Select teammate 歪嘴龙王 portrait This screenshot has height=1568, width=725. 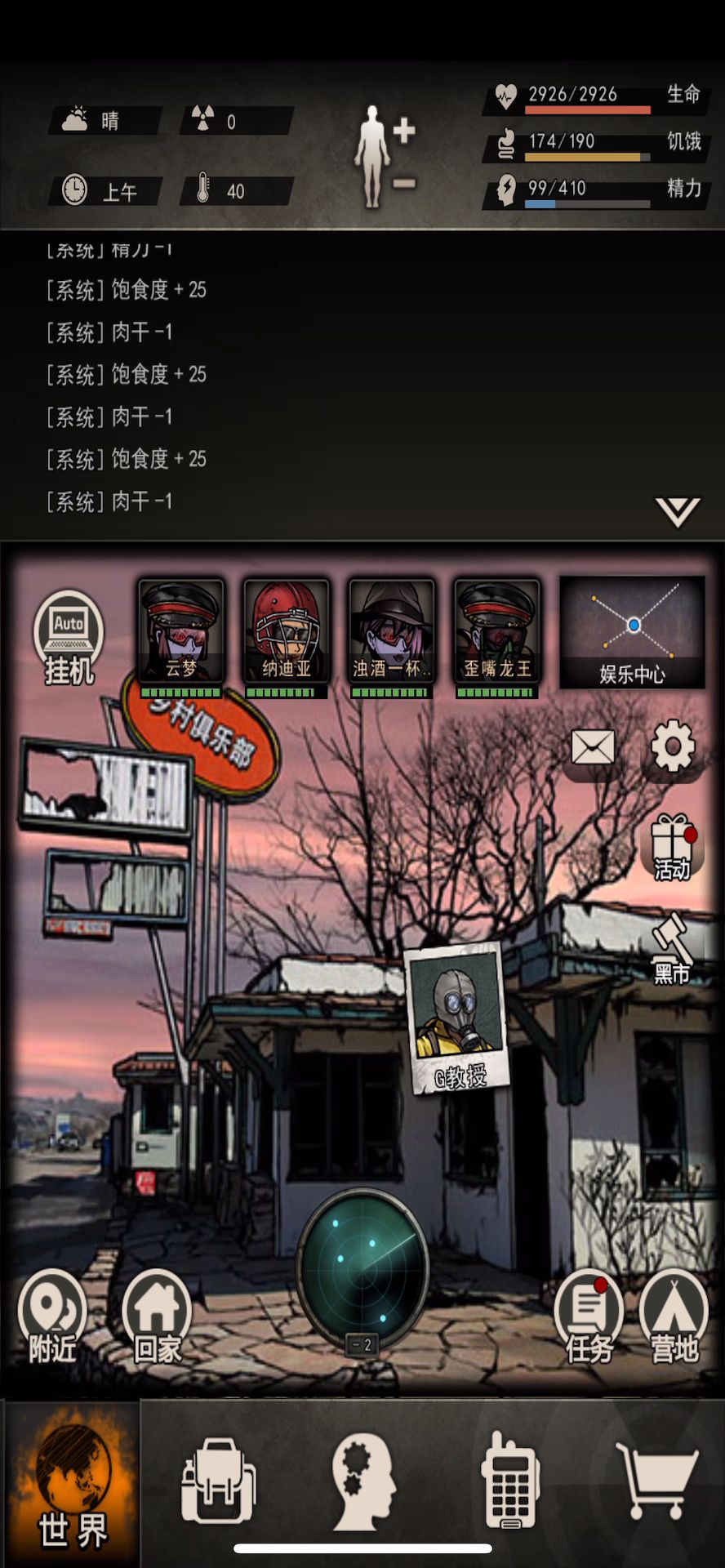[x=496, y=631]
